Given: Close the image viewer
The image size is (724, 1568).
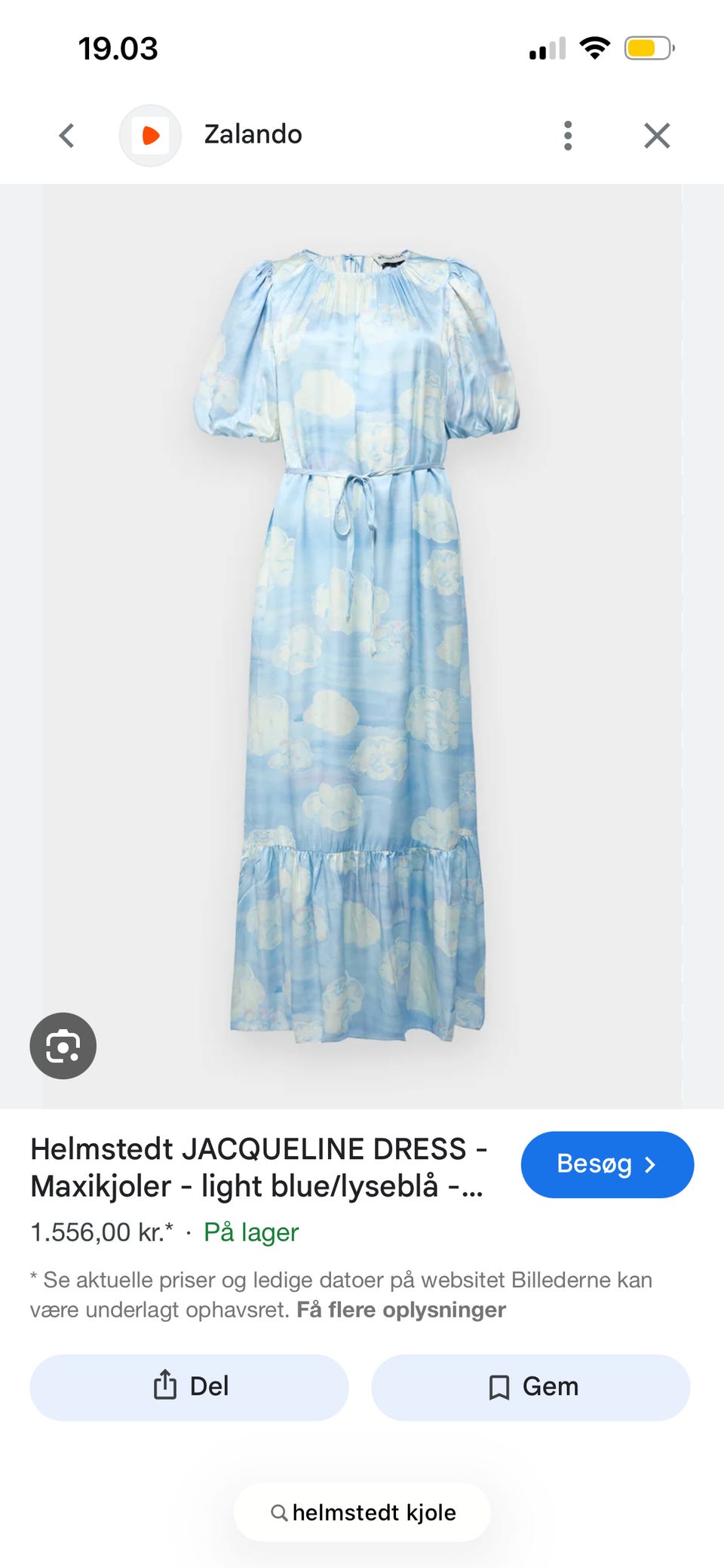Looking at the screenshot, I should pyautogui.click(x=657, y=136).
